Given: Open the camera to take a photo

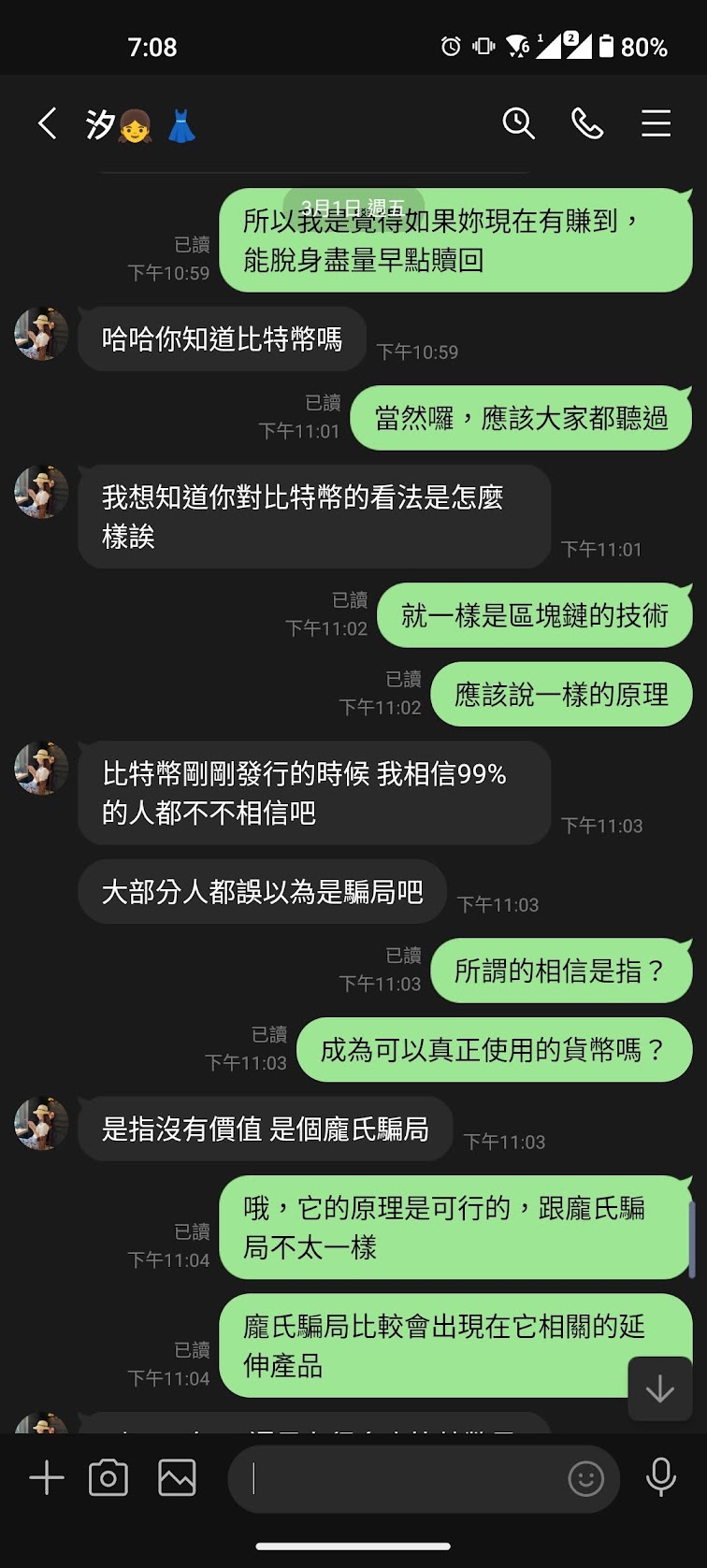Looking at the screenshot, I should tap(108, 1478).
